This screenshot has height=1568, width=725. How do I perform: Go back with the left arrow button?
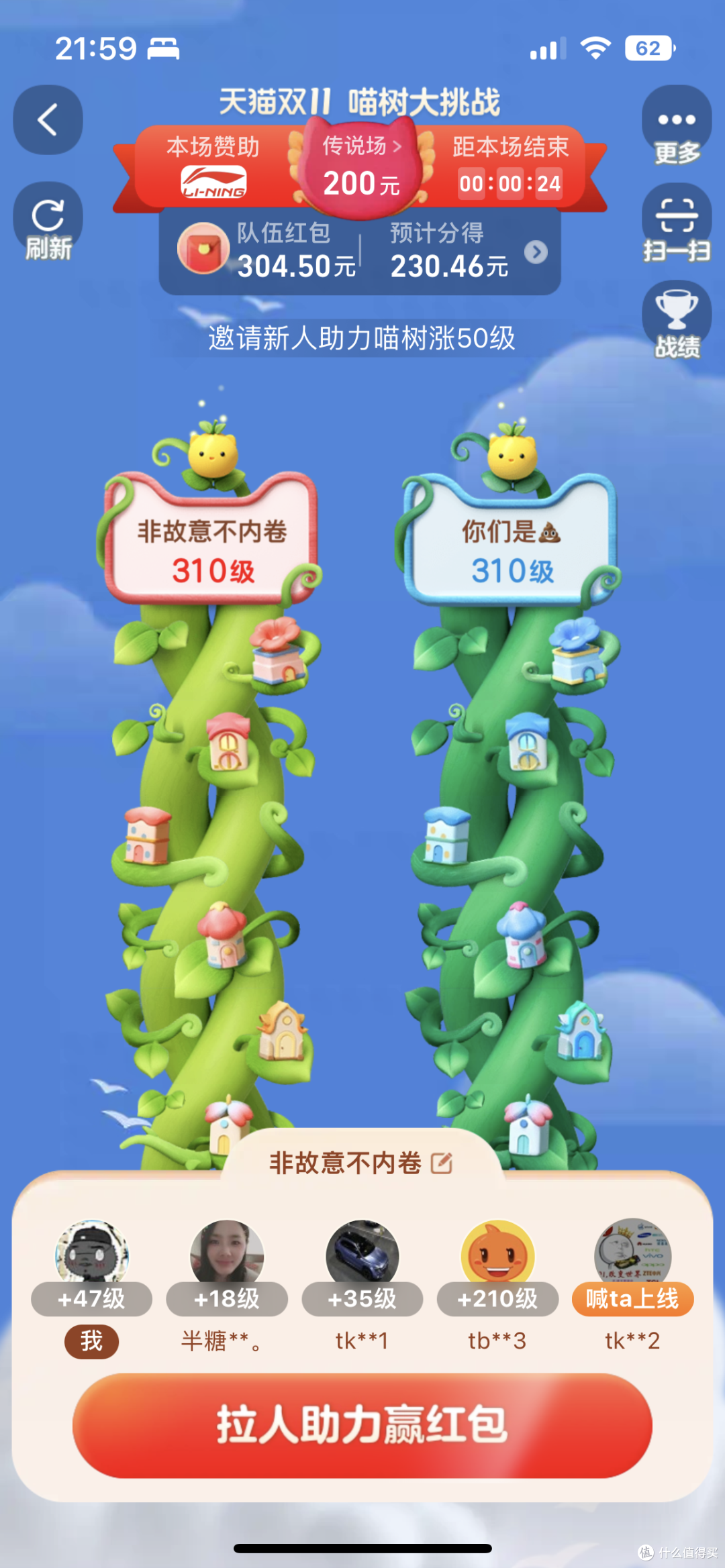48,120
